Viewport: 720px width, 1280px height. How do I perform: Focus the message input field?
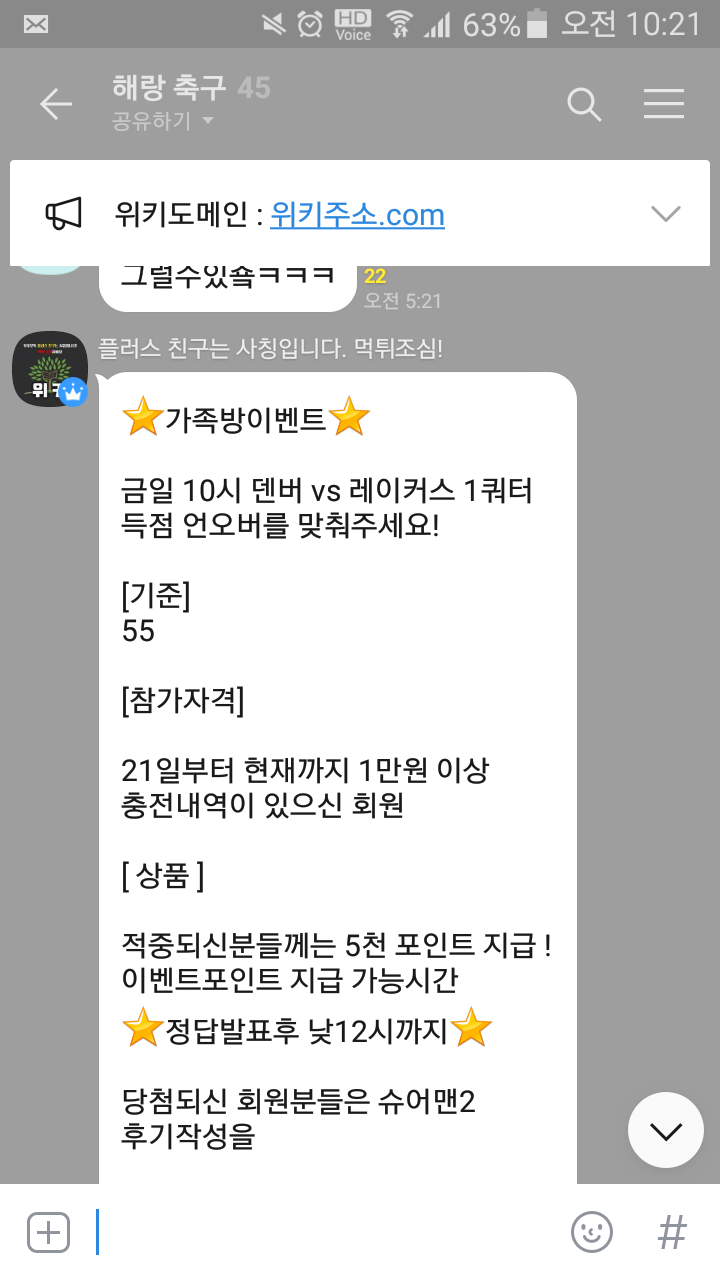(320, 1232)
